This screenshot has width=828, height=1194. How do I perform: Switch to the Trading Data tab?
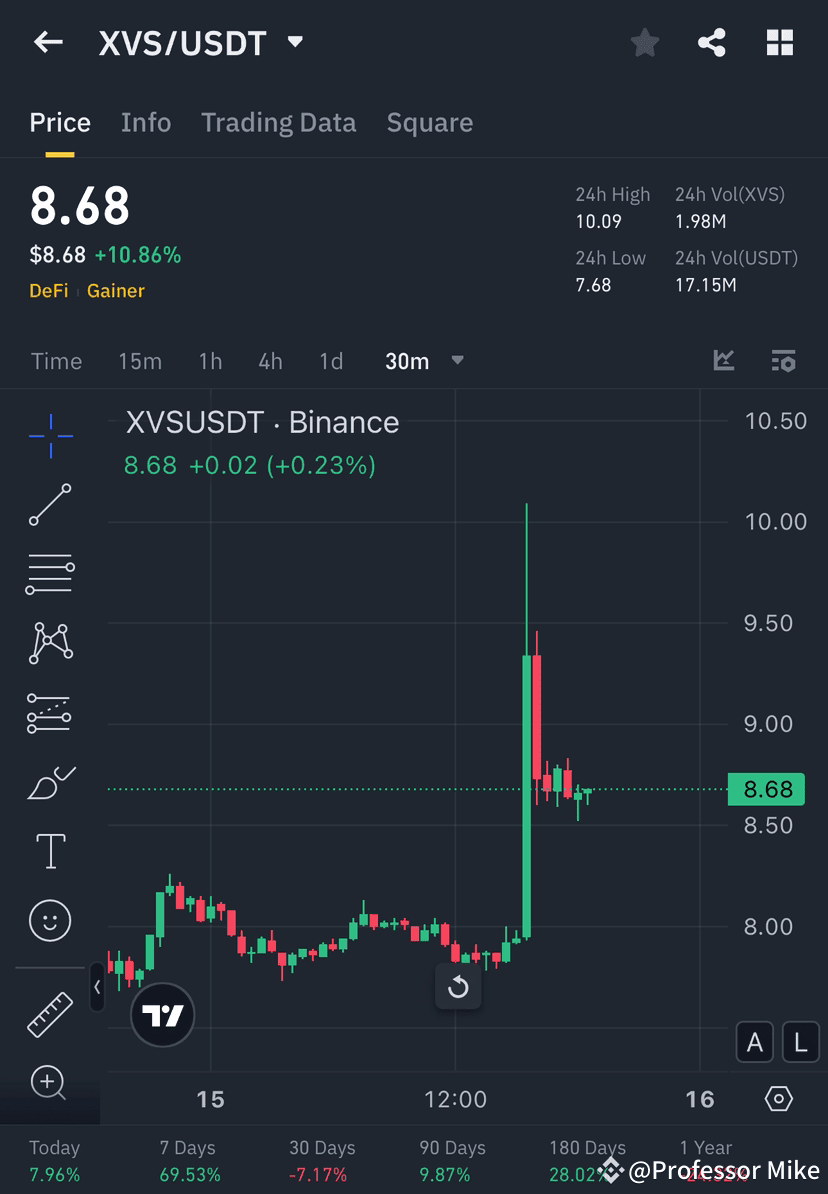click(x=279, y=122)
